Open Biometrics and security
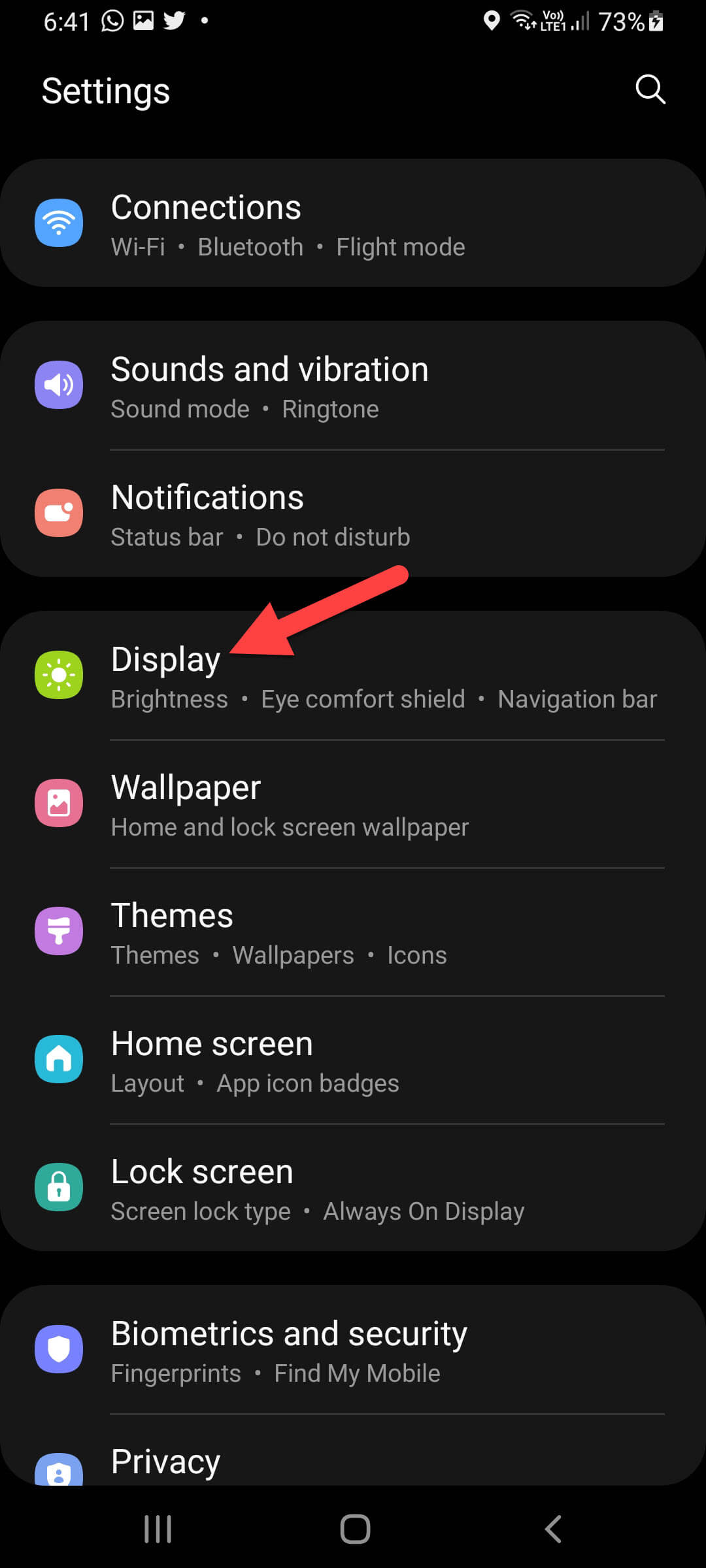Viewport: 706px width, 1568px height. coord(353,1350)
